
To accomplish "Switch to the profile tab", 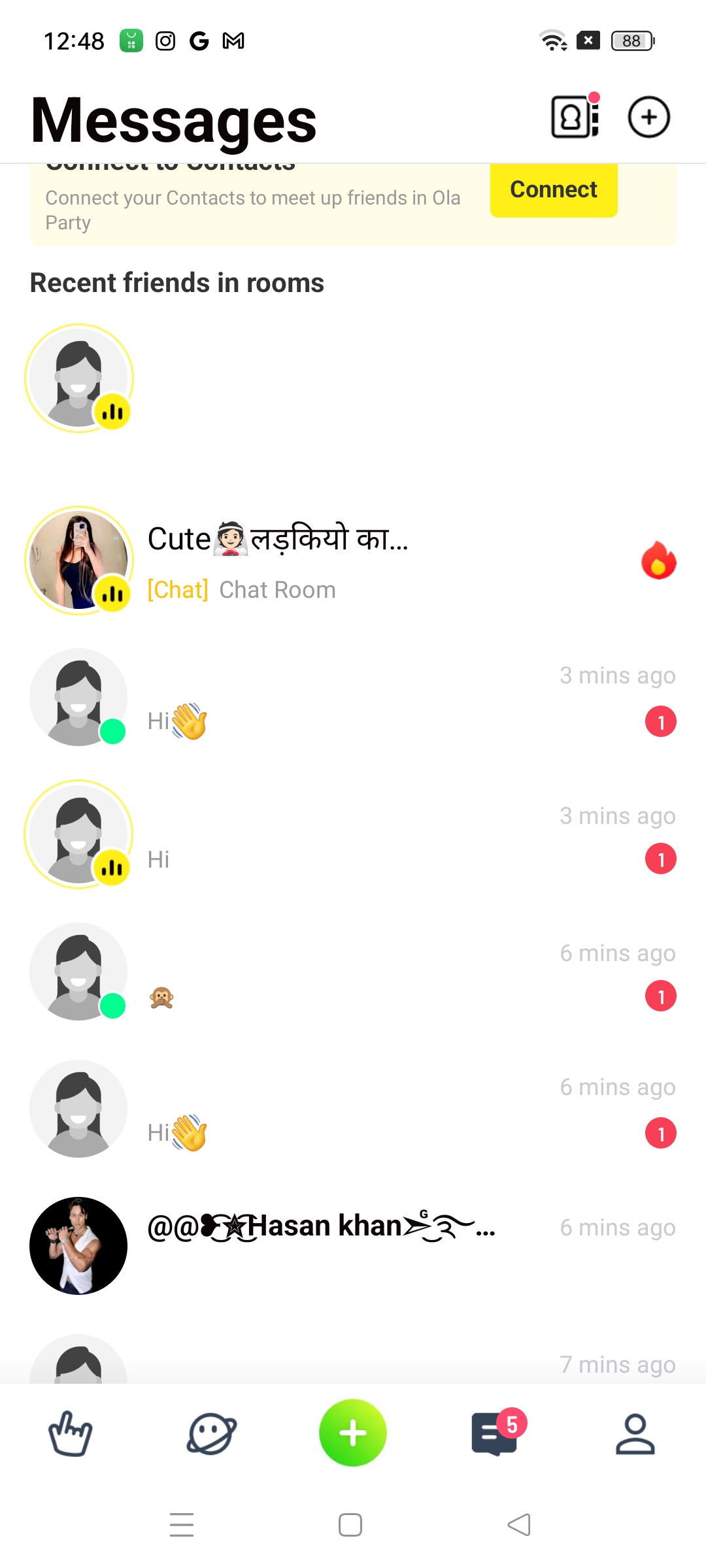I will pos(635,1433).
